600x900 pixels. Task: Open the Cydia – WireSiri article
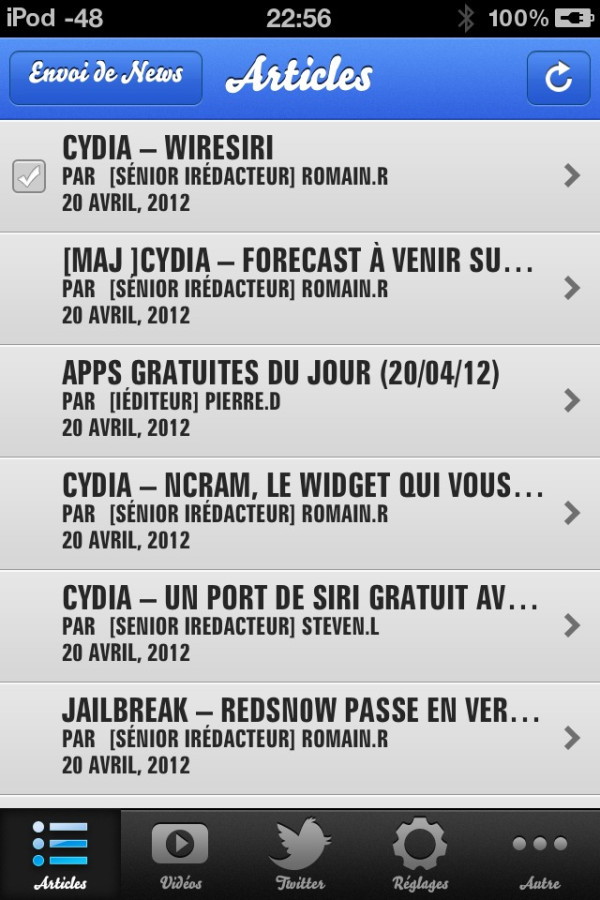(x=300, y=176)
